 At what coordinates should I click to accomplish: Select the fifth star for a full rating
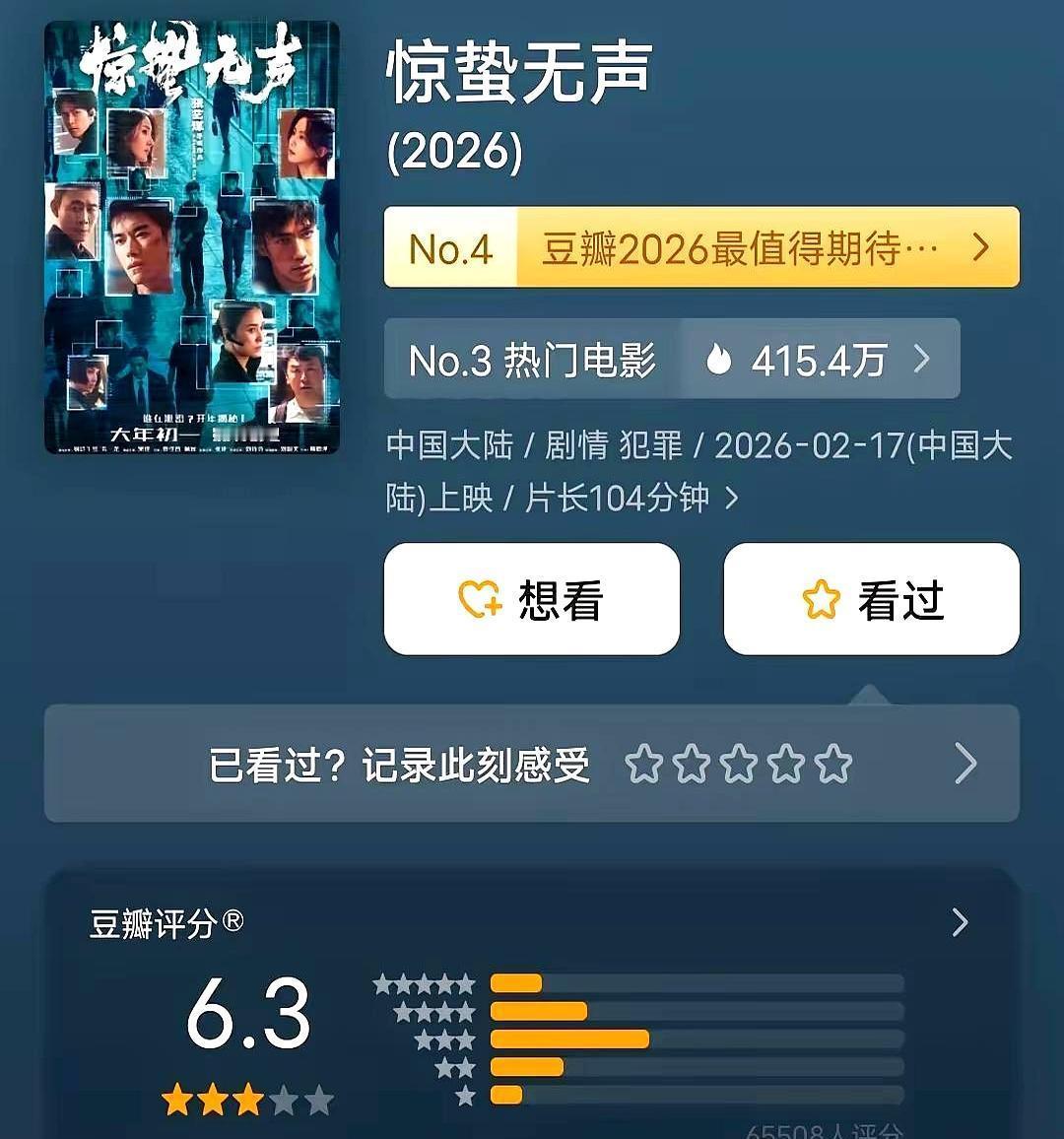click(832, 763)
